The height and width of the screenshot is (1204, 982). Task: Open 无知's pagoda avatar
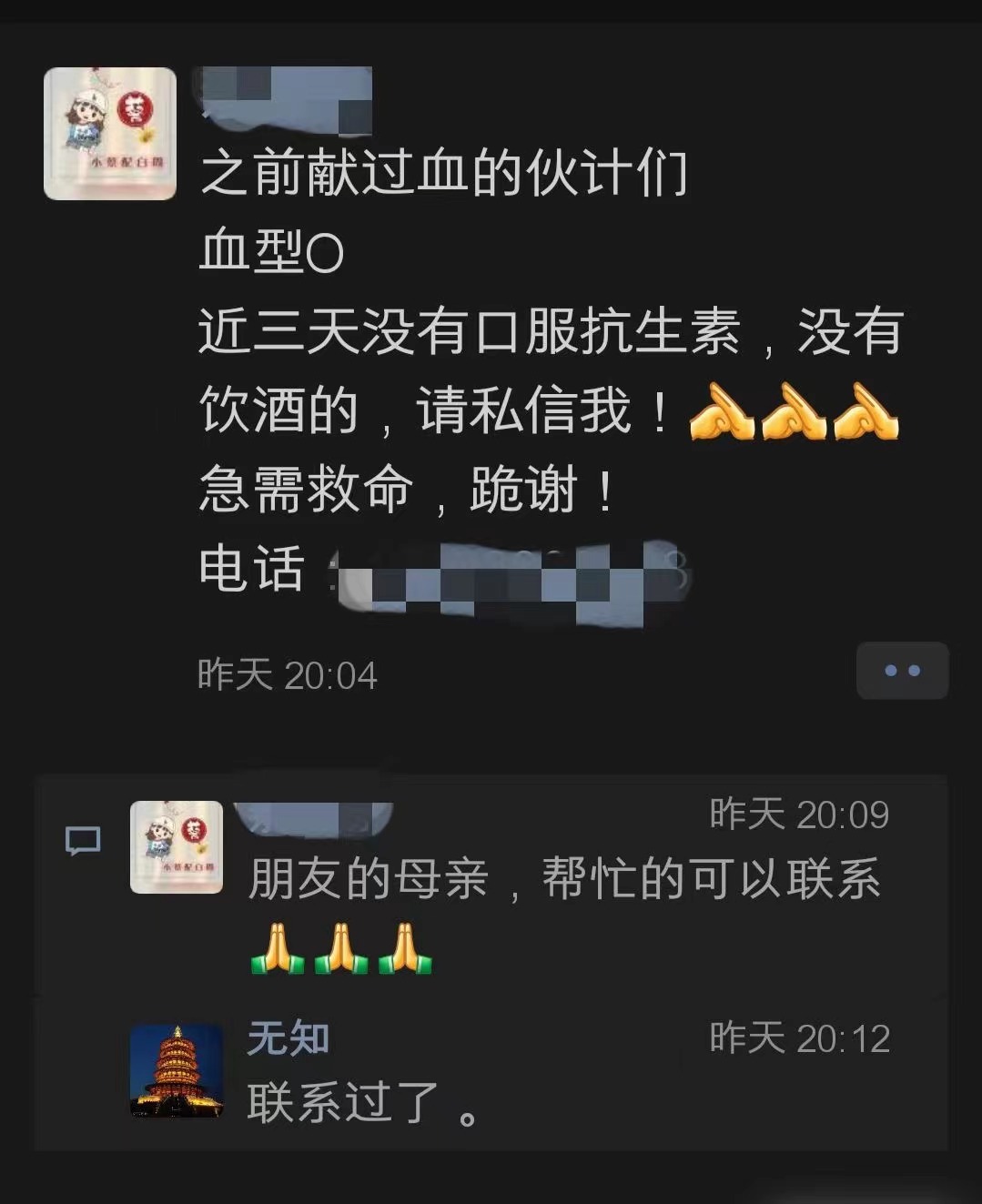coord(177,1070)
